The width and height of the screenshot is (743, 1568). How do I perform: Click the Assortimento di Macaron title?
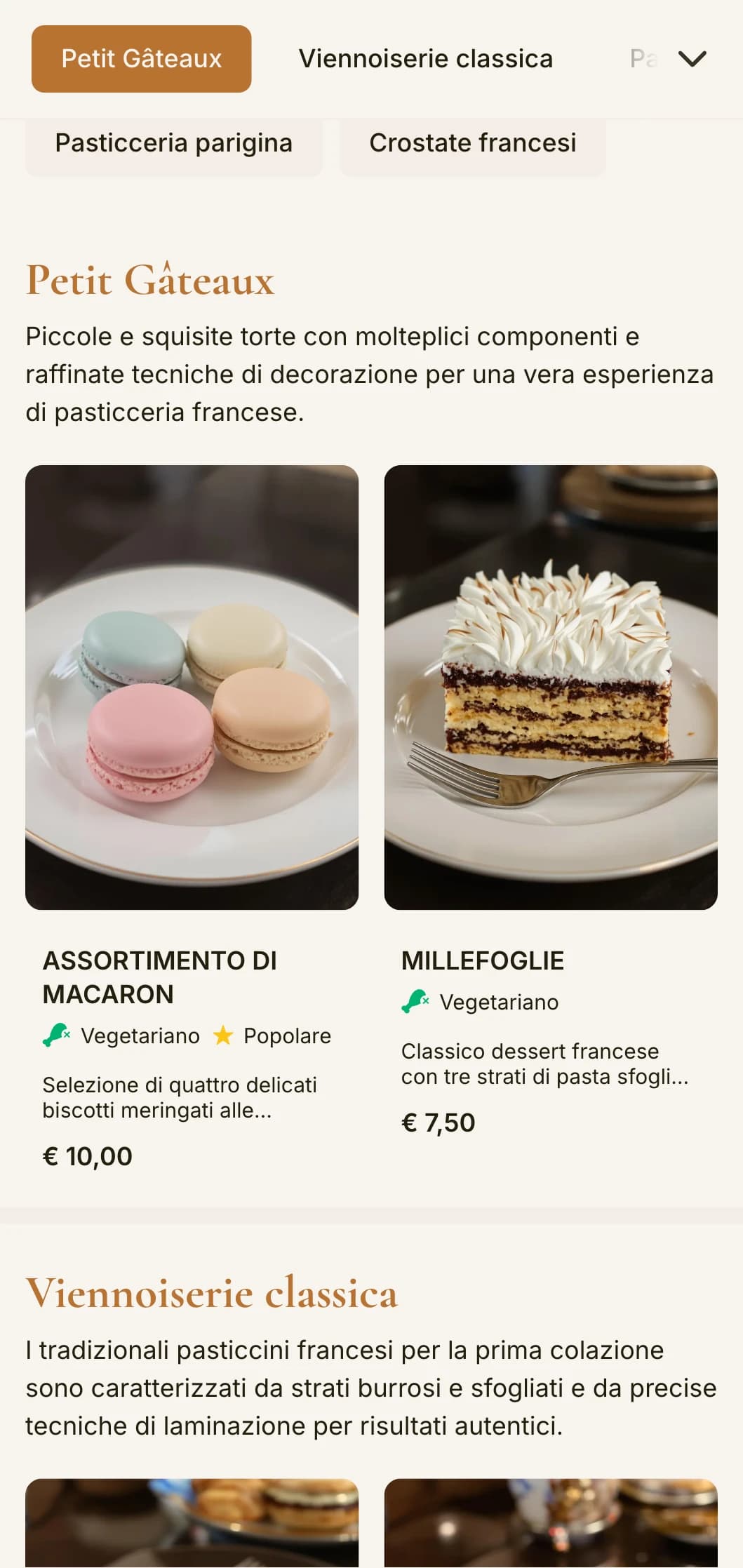161,979
